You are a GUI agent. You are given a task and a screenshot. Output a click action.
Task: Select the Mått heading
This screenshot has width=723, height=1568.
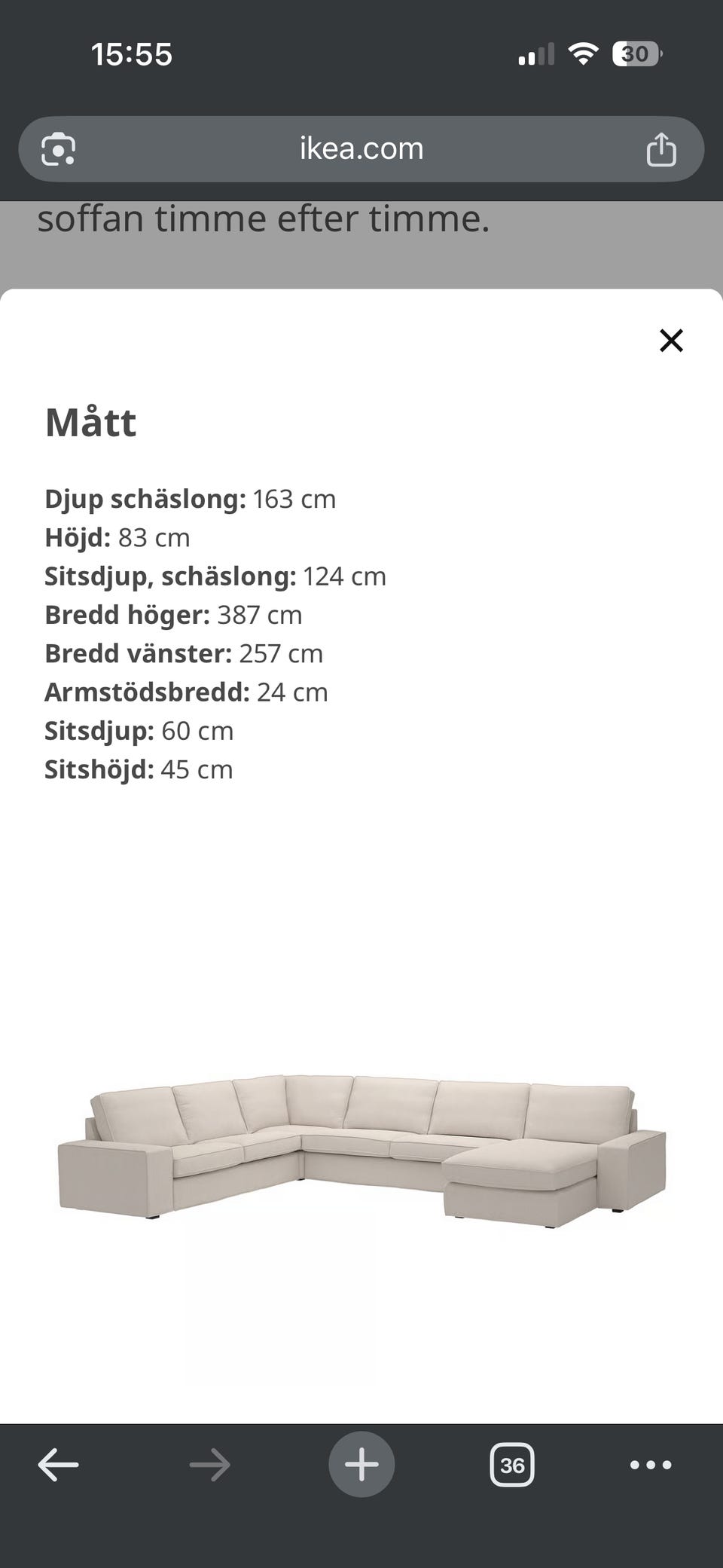point(90,422)
